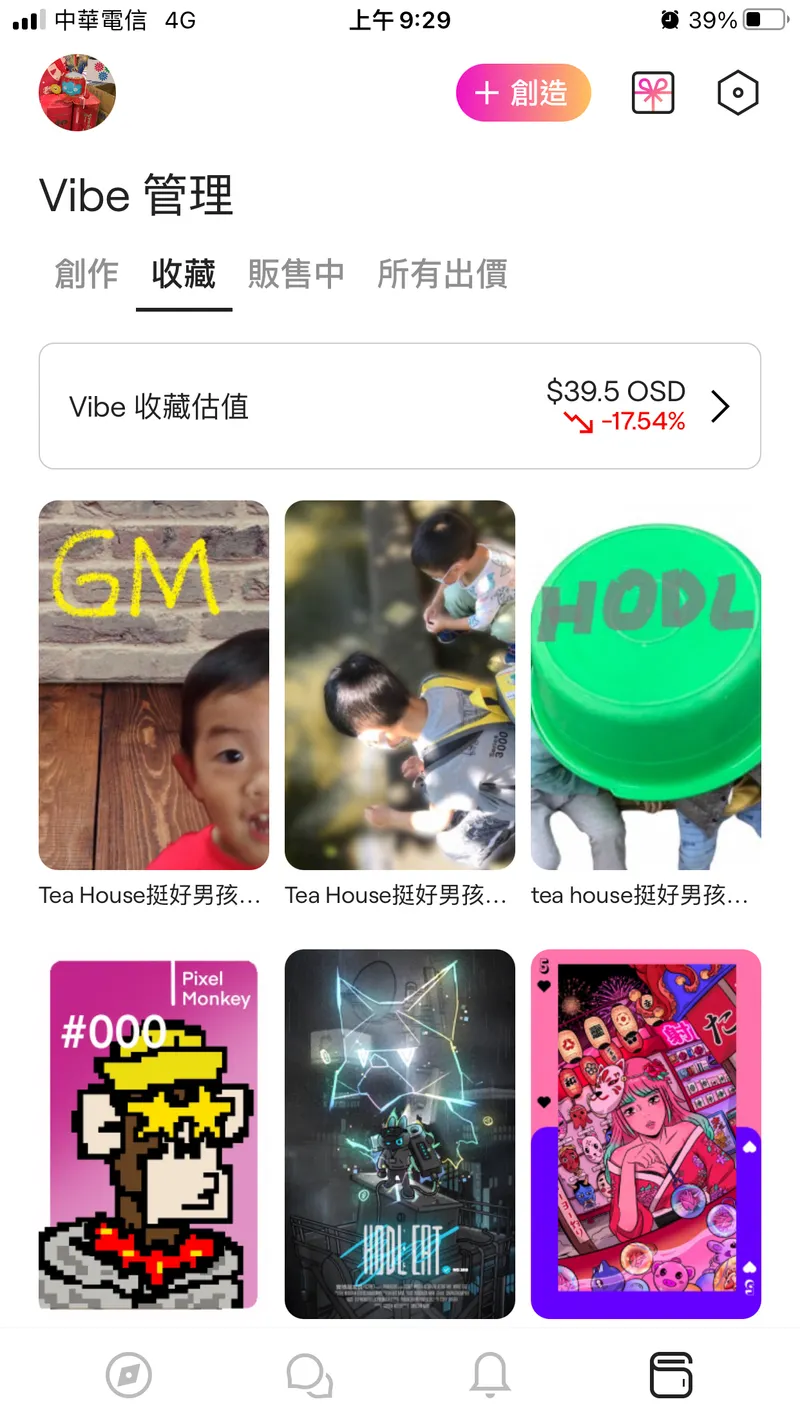The height and width of the screenshot is (1422, 800).
Task: Open the GM Tea House collectible
Action: tap(154, 685)
